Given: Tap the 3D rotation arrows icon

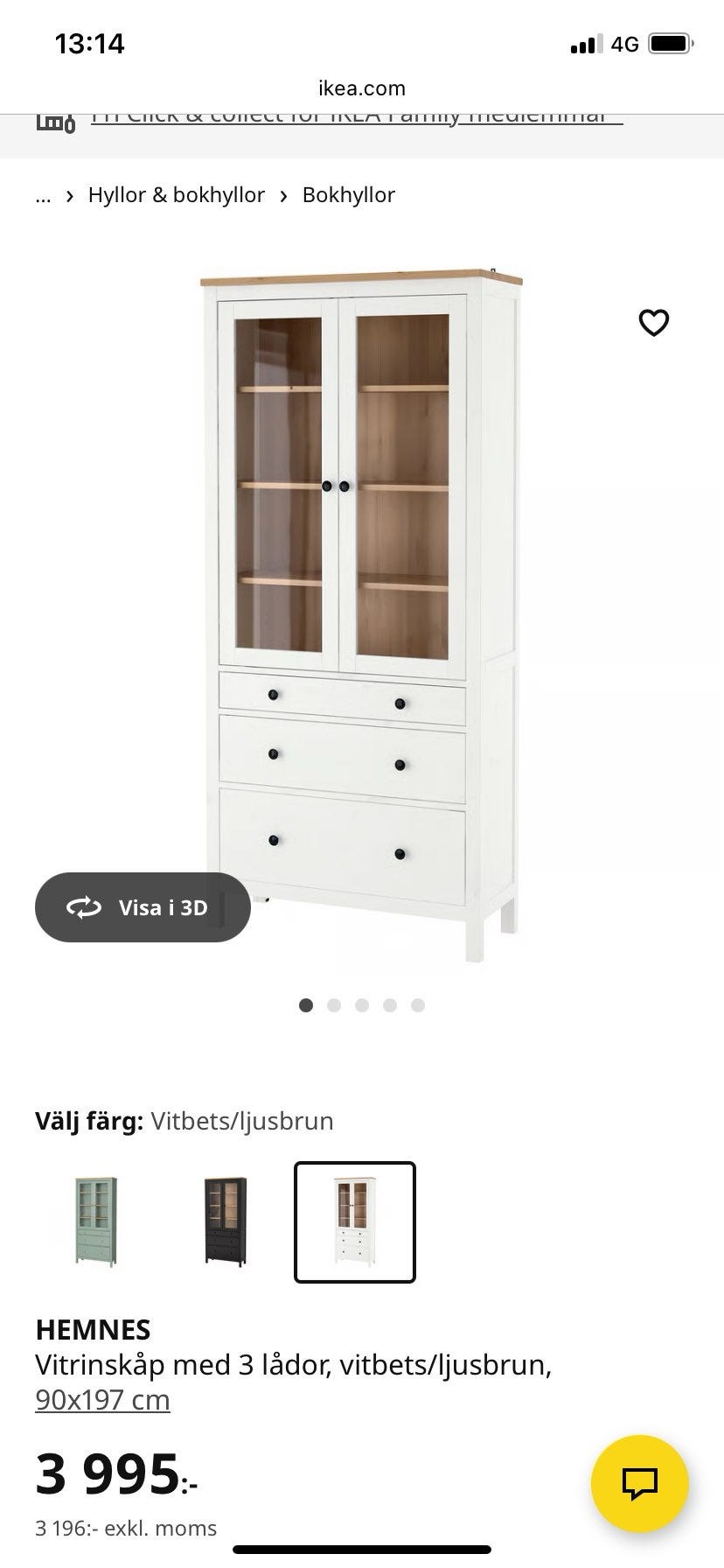Looking at the screenshot, I should 83,907.
